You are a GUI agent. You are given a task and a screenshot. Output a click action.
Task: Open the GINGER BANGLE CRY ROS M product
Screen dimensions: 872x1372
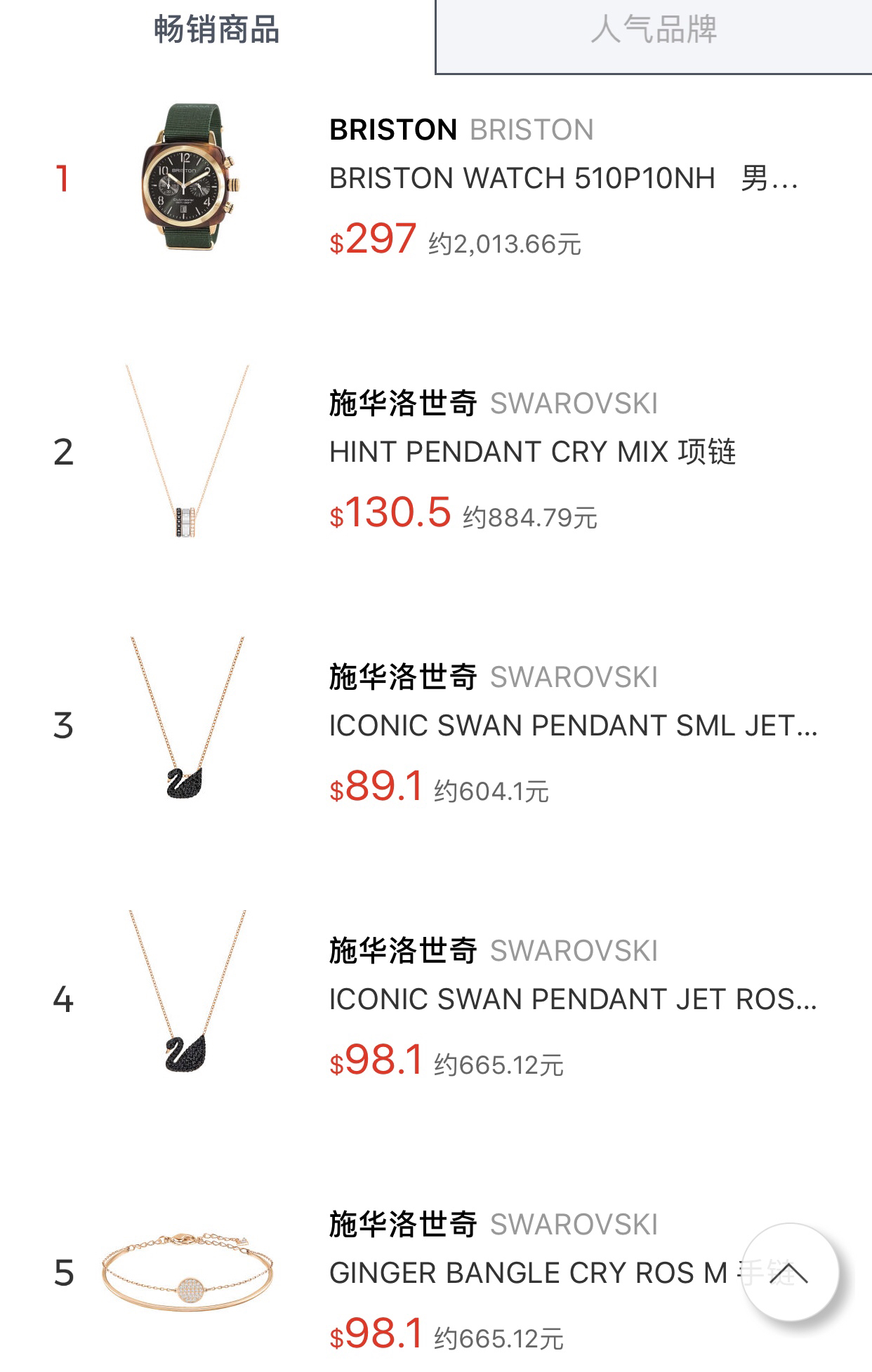click(527, 1274)
